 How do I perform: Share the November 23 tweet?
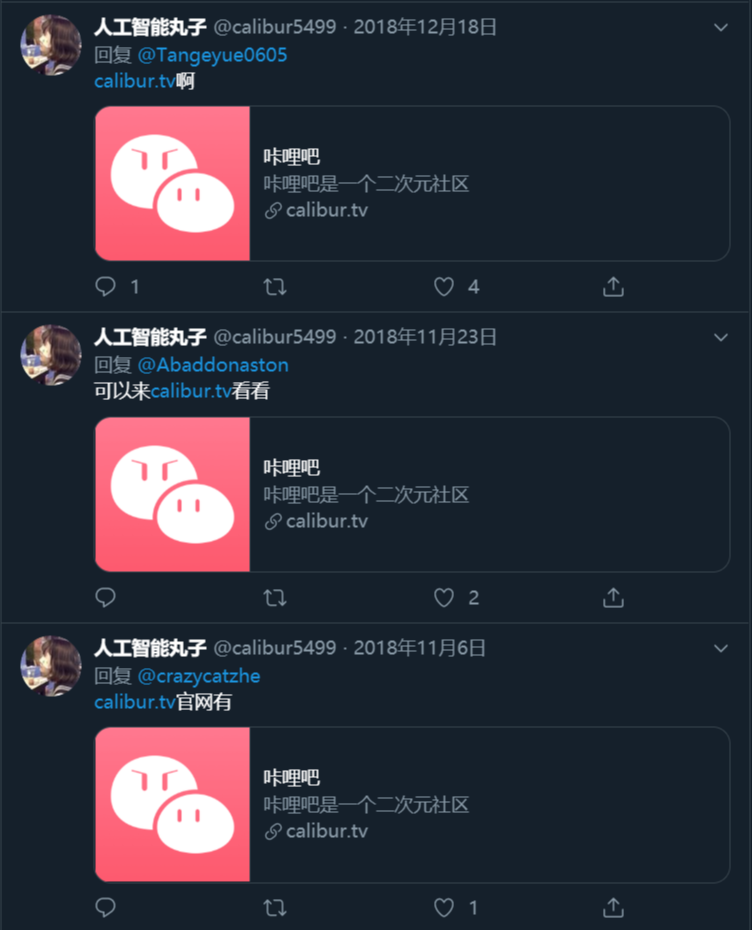point(614,598)
